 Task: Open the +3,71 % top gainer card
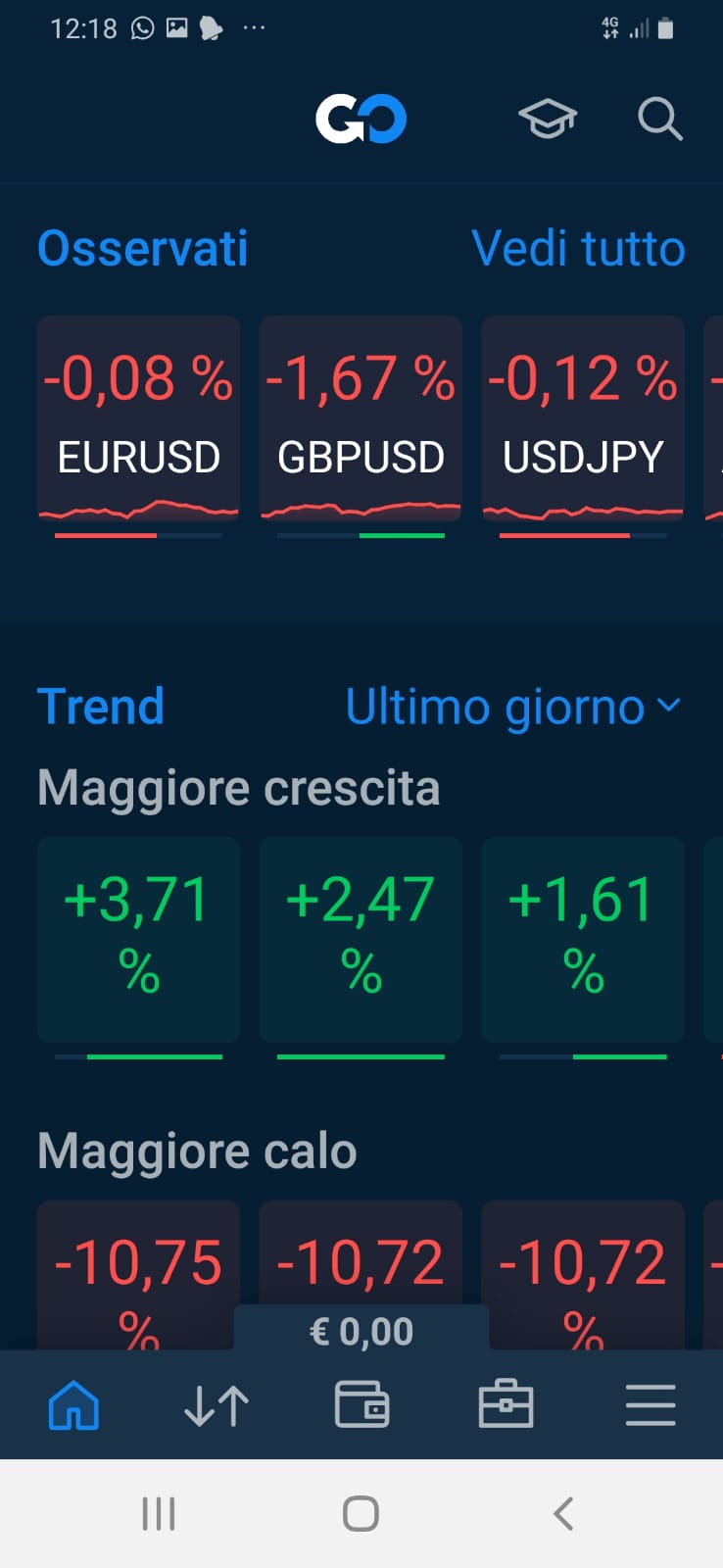coord(138,940)
